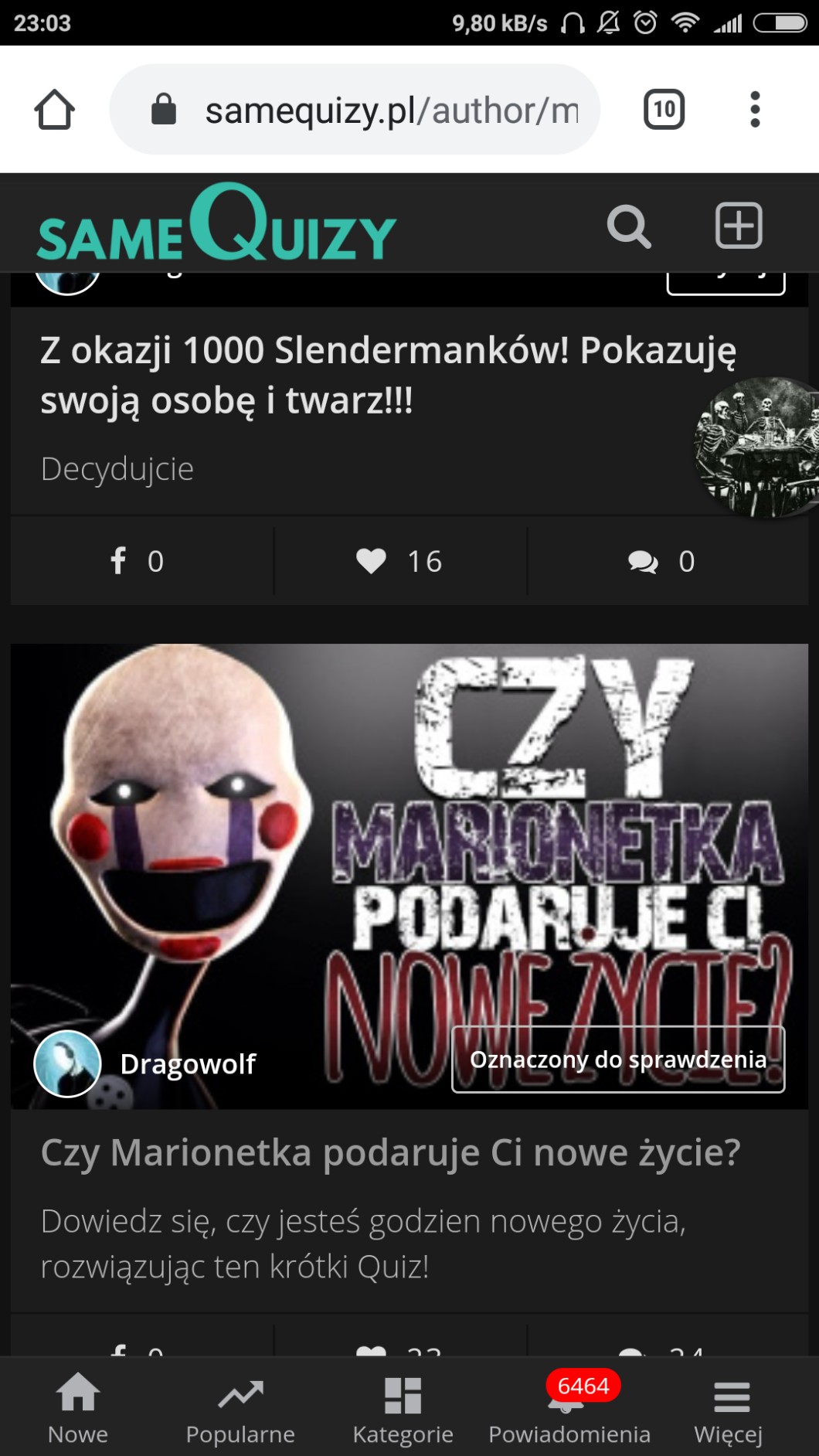Viewport: 819px width, 1456px height.
Task: Open the SameQuizy logo homepage
Action: pos(216,226)
